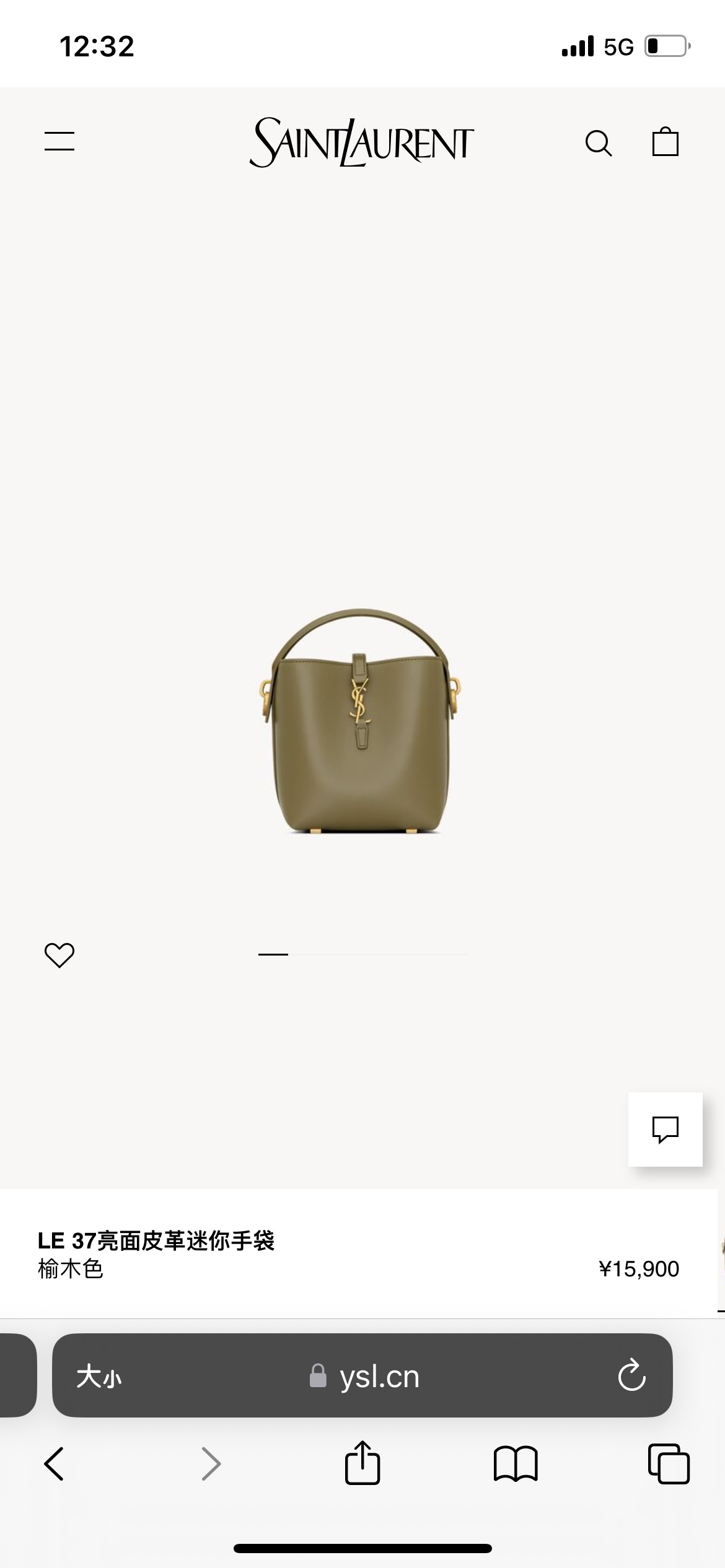The height and width of the screenshot is (1568, 725).
Task: Open the live chat bubble
Action: (665, 1129)
